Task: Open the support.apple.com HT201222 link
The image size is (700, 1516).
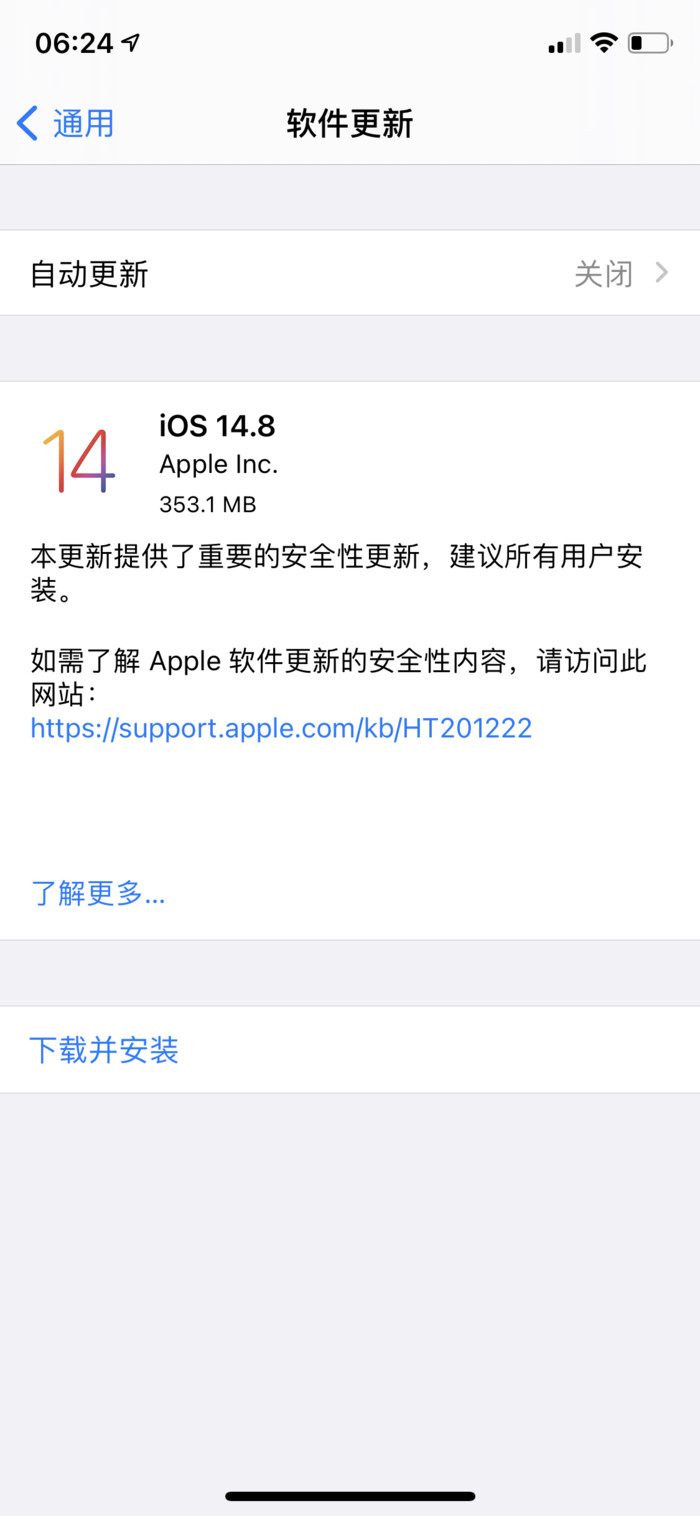Action: click(281, 727)
